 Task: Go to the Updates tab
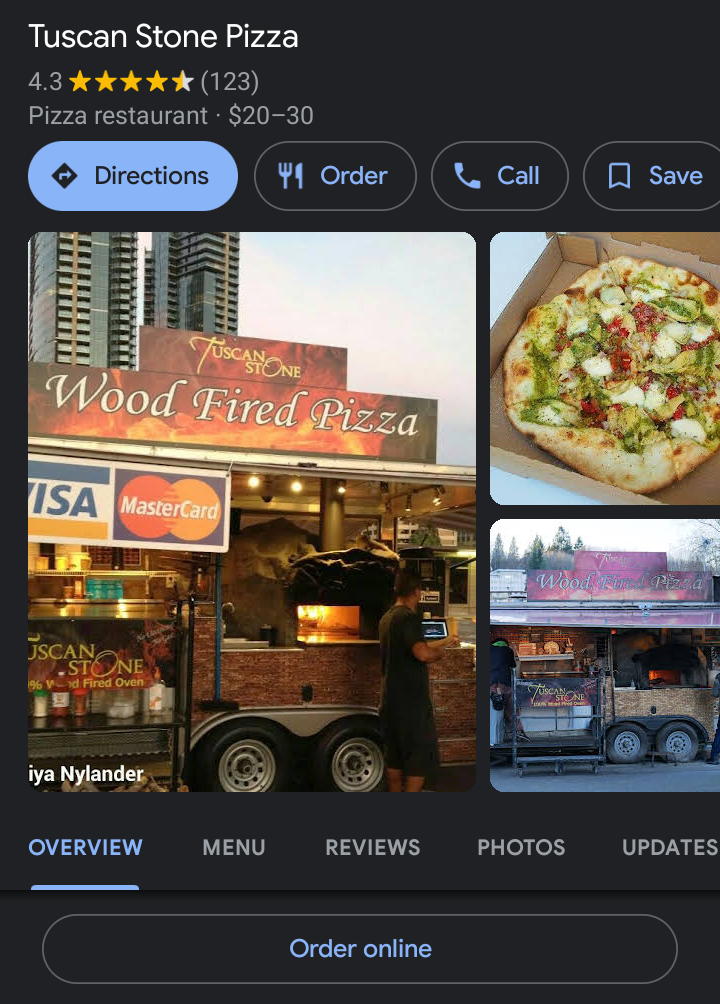(x=669, y=848)
